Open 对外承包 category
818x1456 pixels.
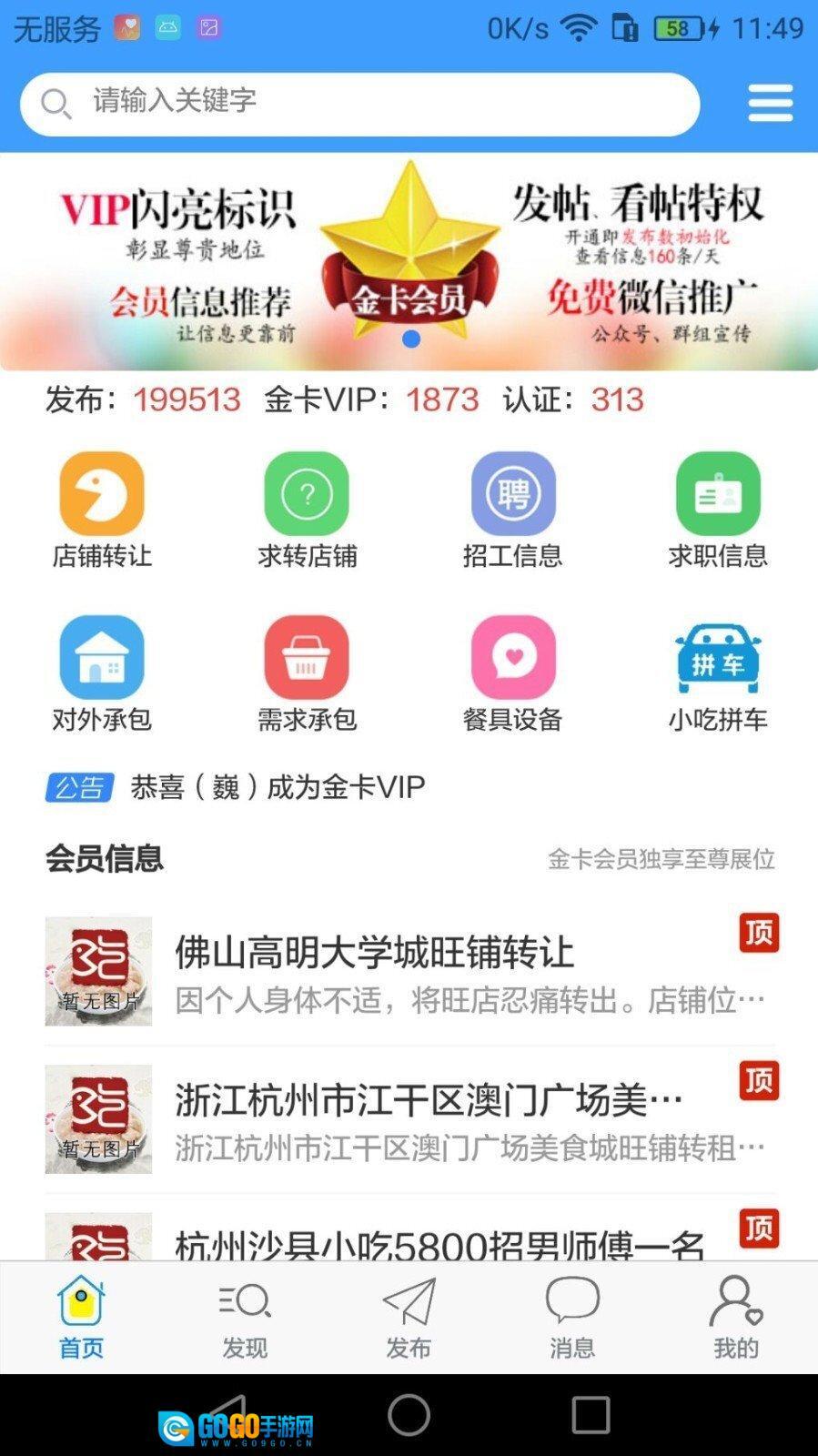(101, 673)
